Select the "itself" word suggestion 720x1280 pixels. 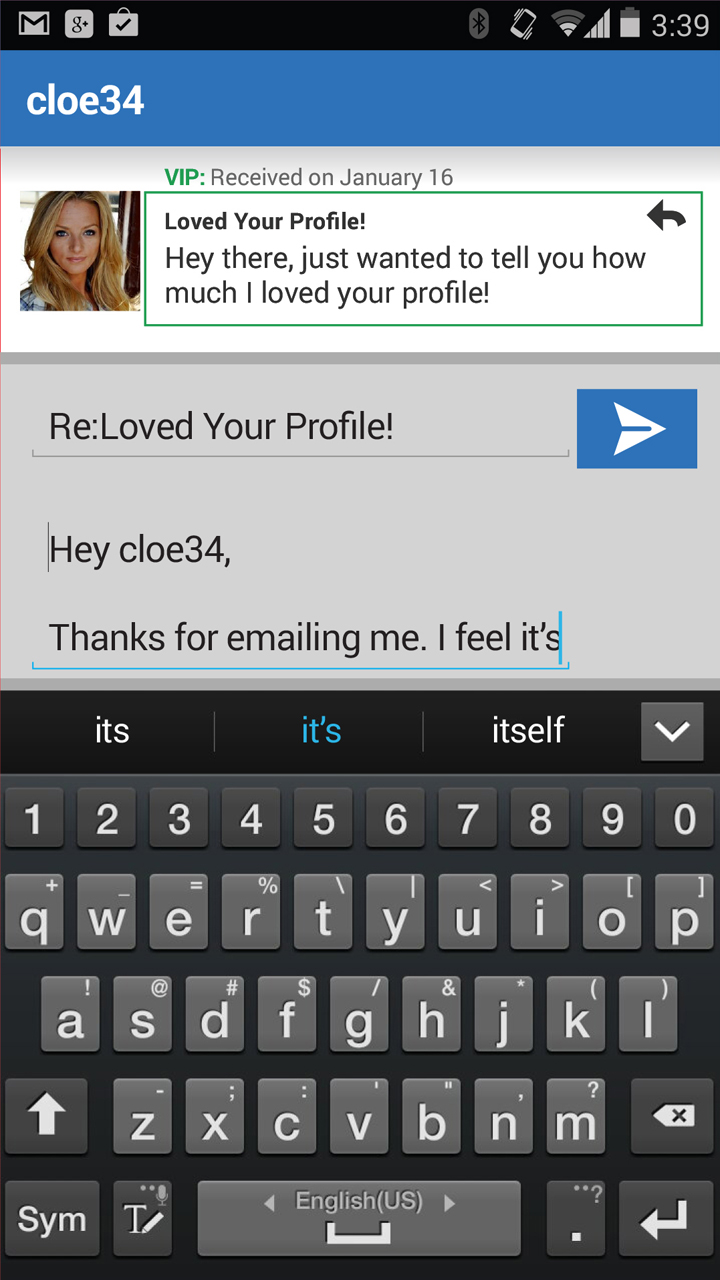pos(527,731)
